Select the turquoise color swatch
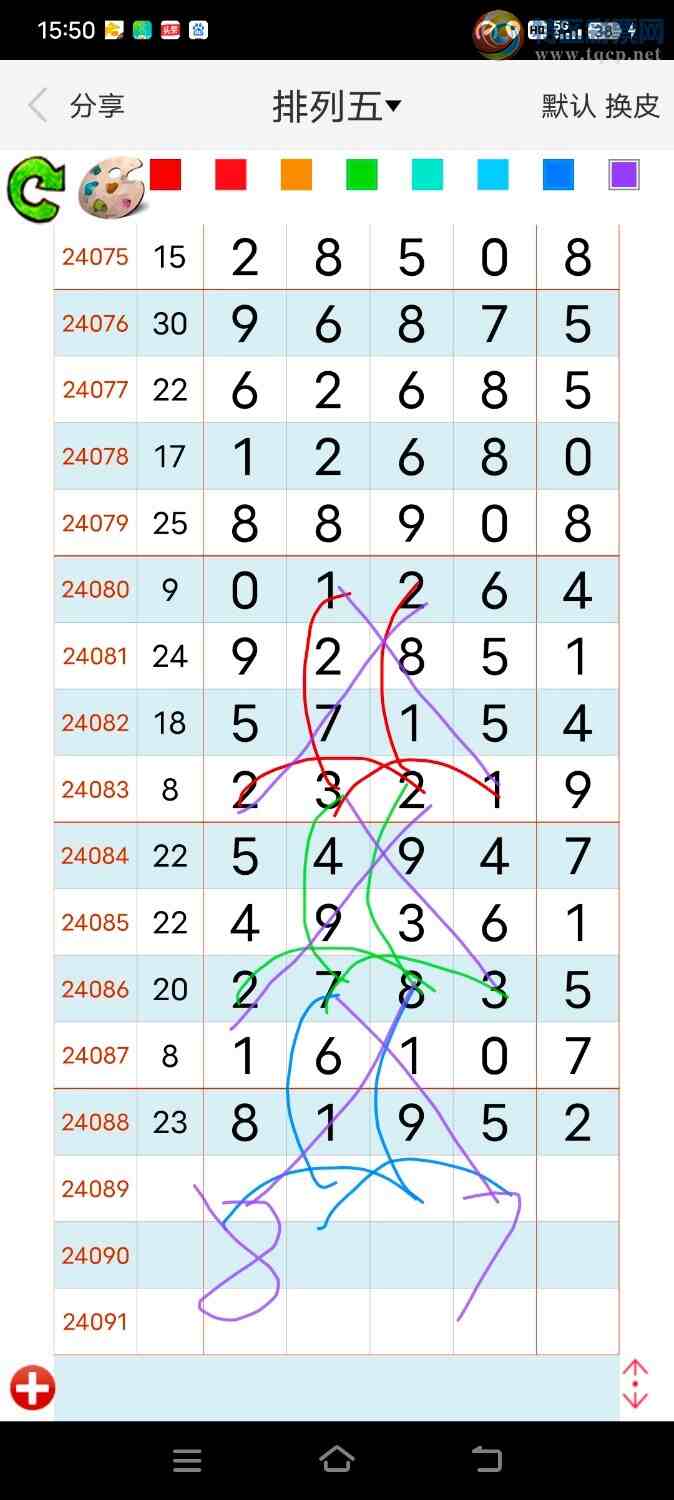Image resolution: width=674 pixels, height=1500 pixels. coord(427,175)
